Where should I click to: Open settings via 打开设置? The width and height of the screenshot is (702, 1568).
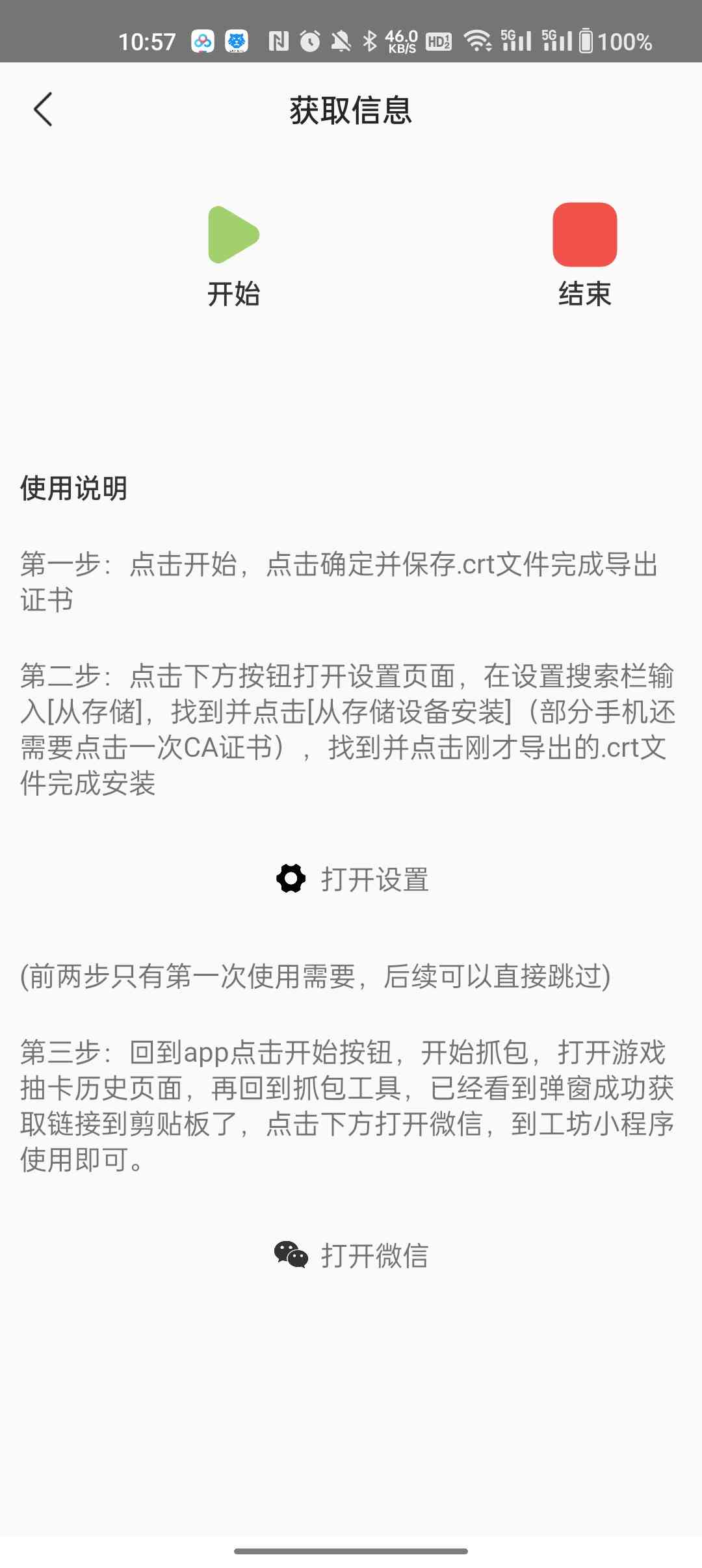[352, 879]
